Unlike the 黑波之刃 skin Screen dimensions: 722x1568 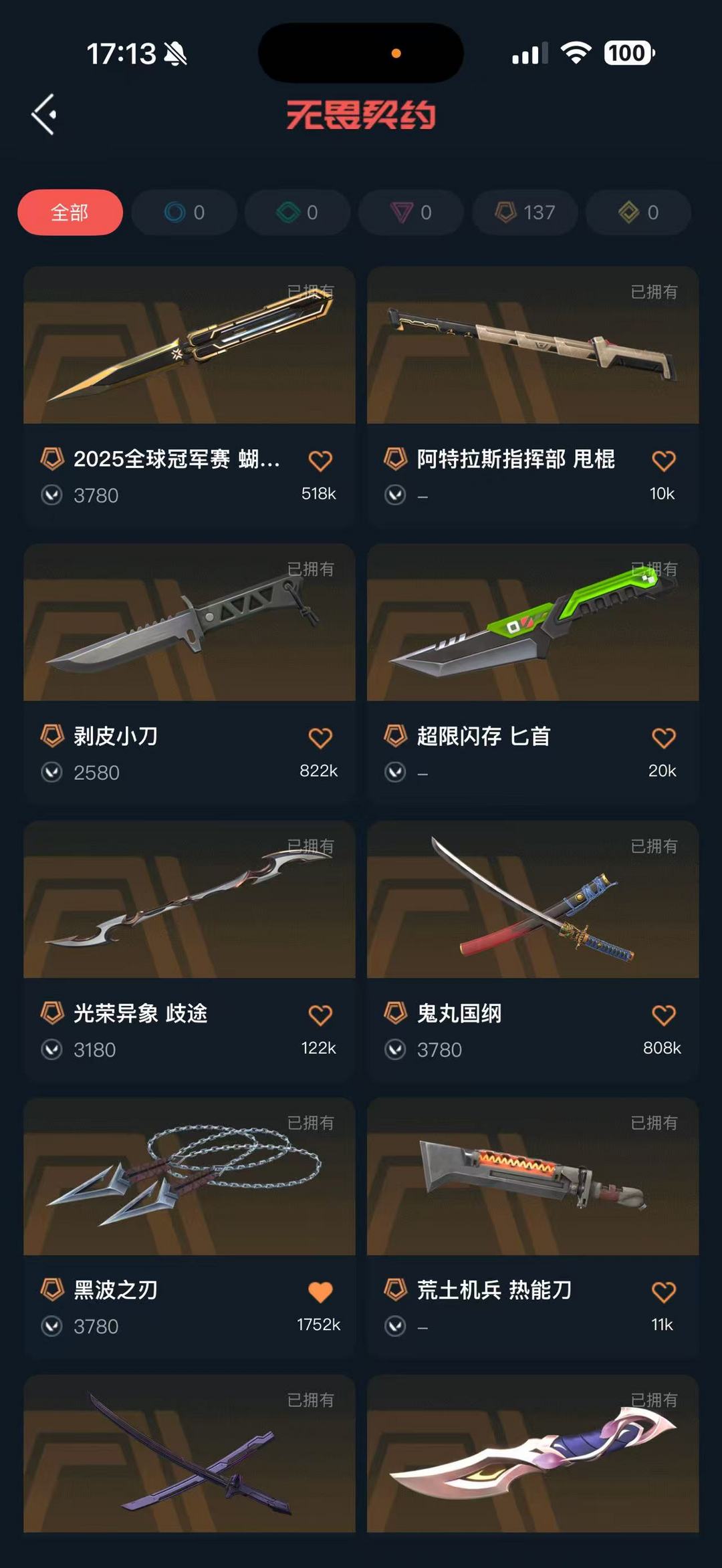(320, 1292)
